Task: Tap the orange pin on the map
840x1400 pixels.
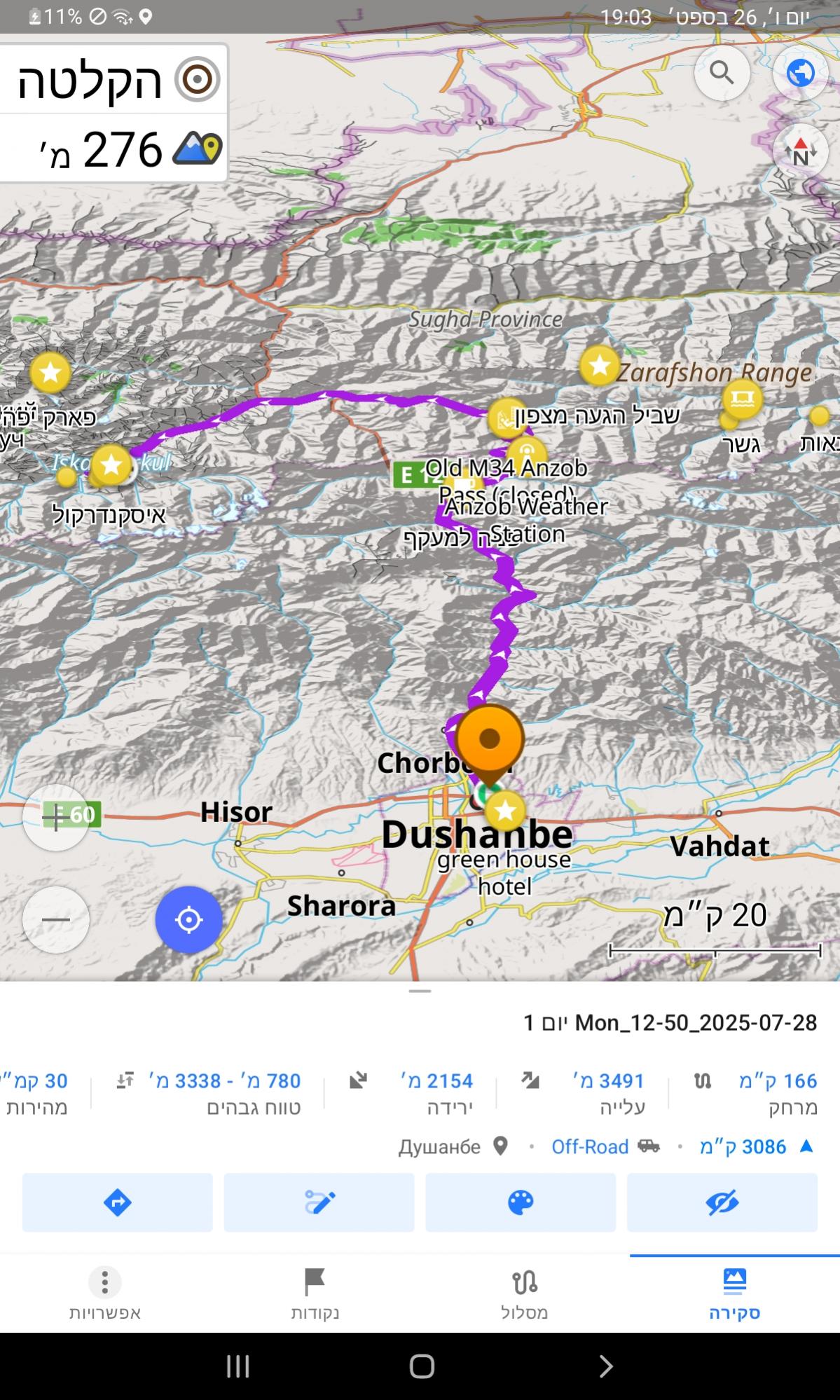Action: click(x=490, y=739)
